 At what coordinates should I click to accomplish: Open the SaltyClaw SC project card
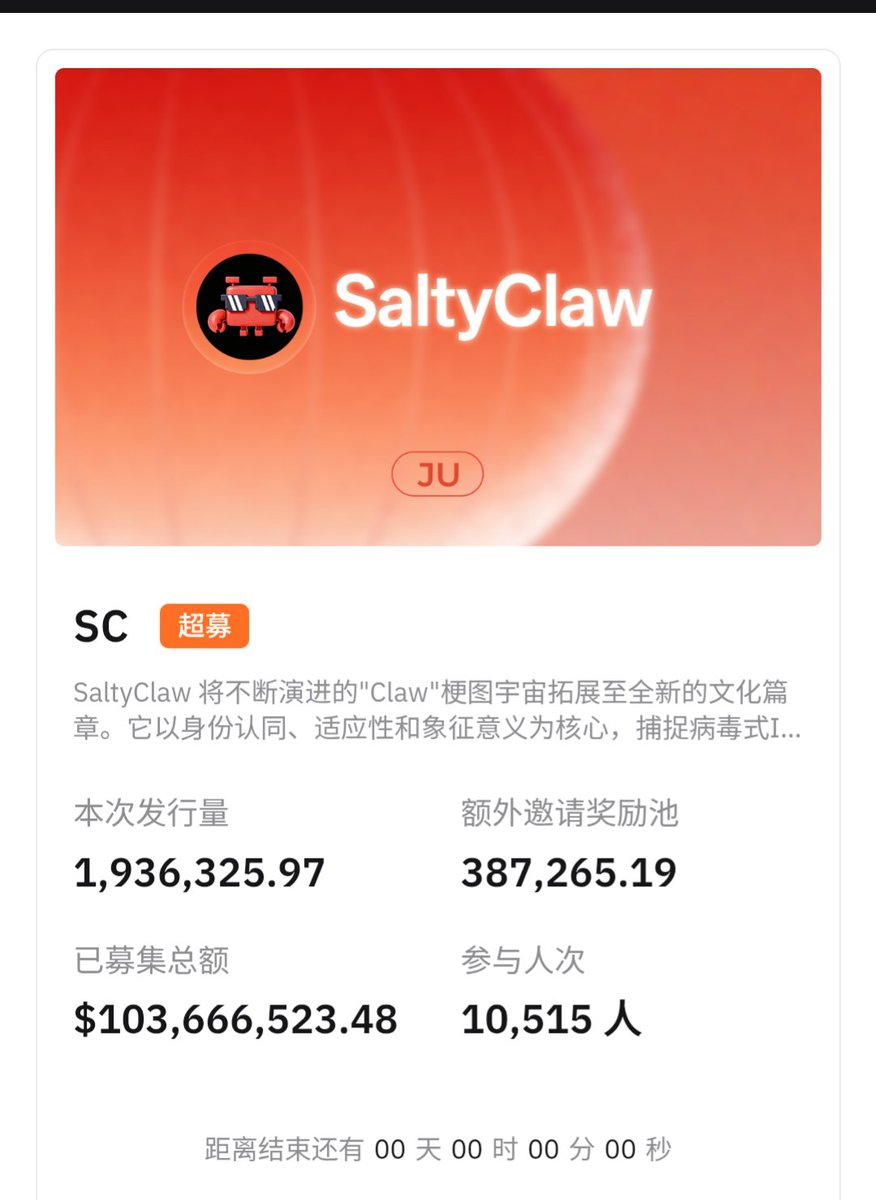coord(438,307)
